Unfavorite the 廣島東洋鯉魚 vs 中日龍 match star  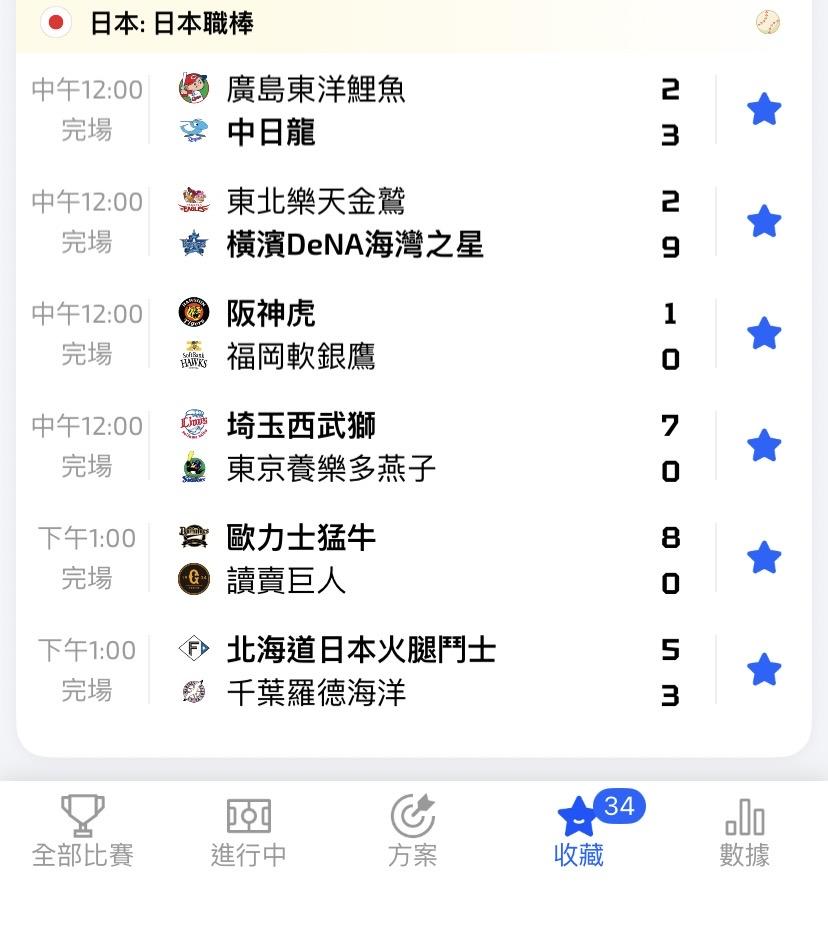tap(764, 110)
